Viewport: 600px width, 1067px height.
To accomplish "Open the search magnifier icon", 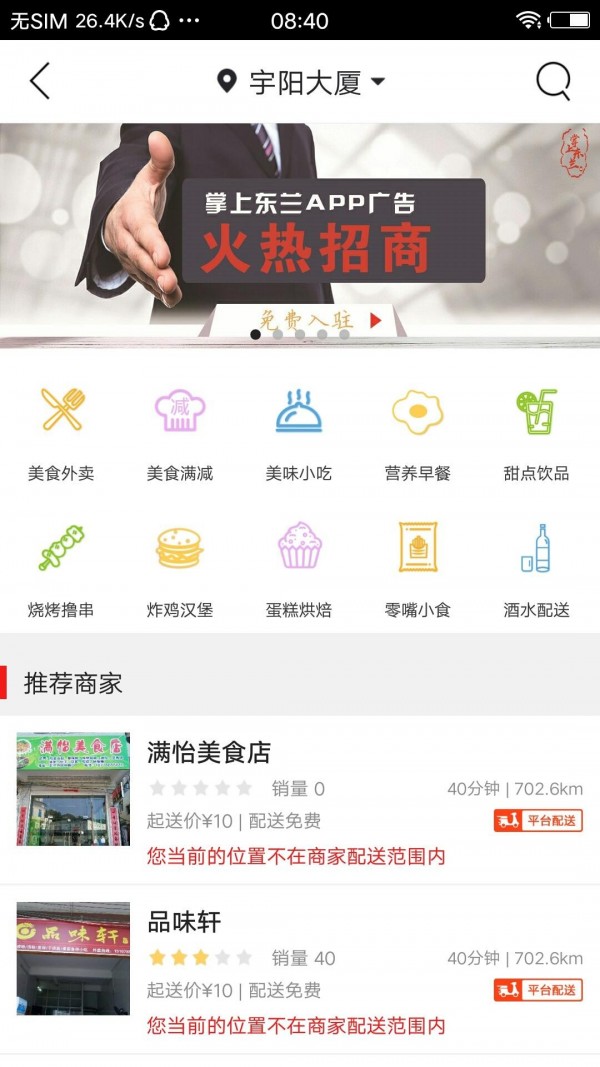I will [553, 81].
